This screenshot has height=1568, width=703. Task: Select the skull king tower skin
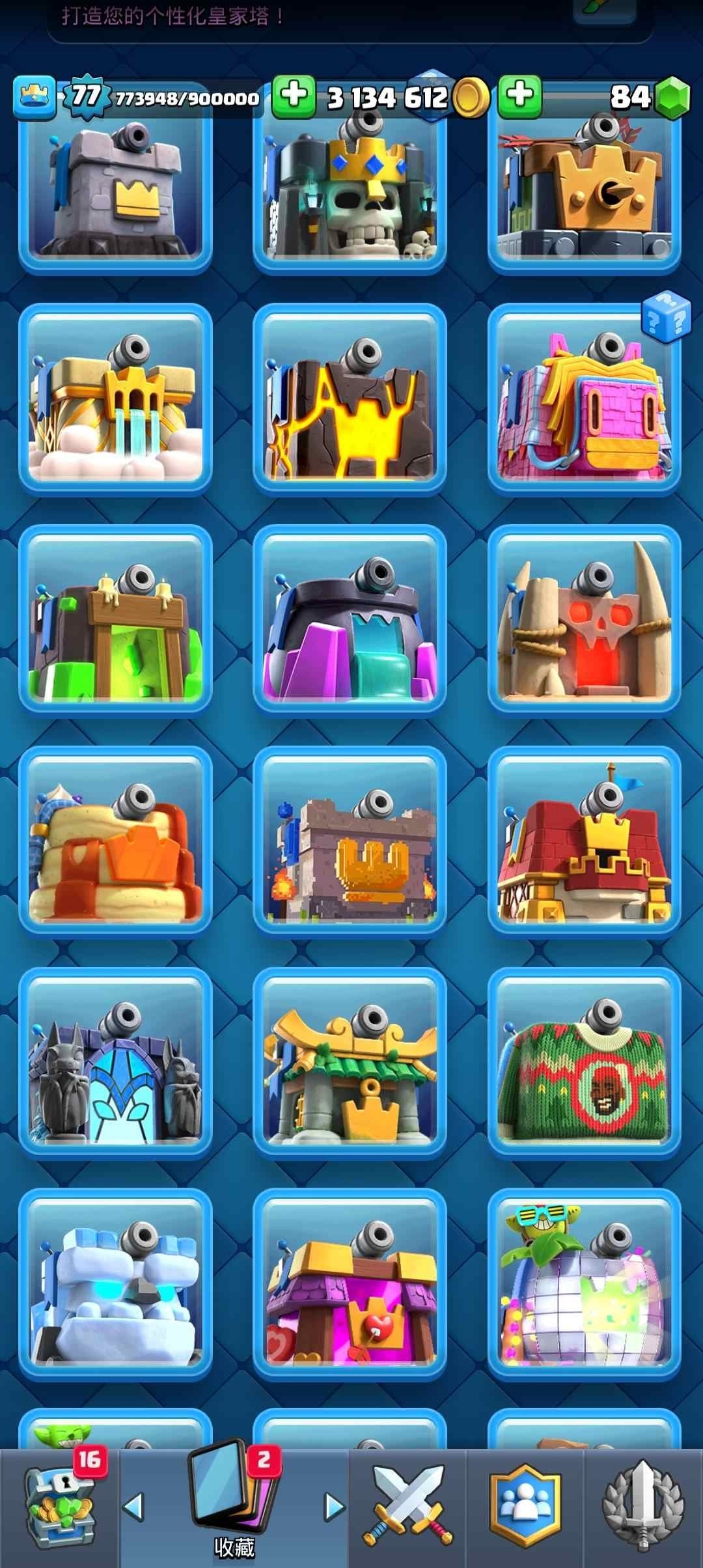350,189
